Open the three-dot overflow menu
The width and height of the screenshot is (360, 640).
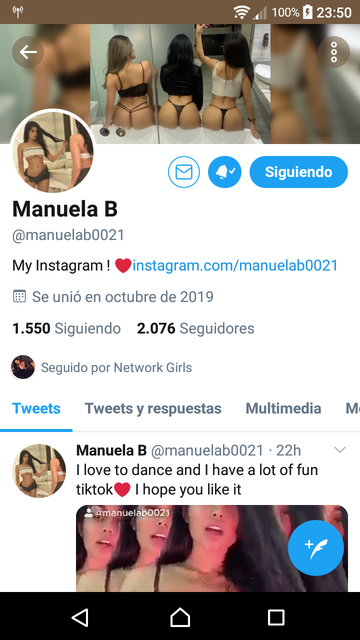(x=334, y=52)
